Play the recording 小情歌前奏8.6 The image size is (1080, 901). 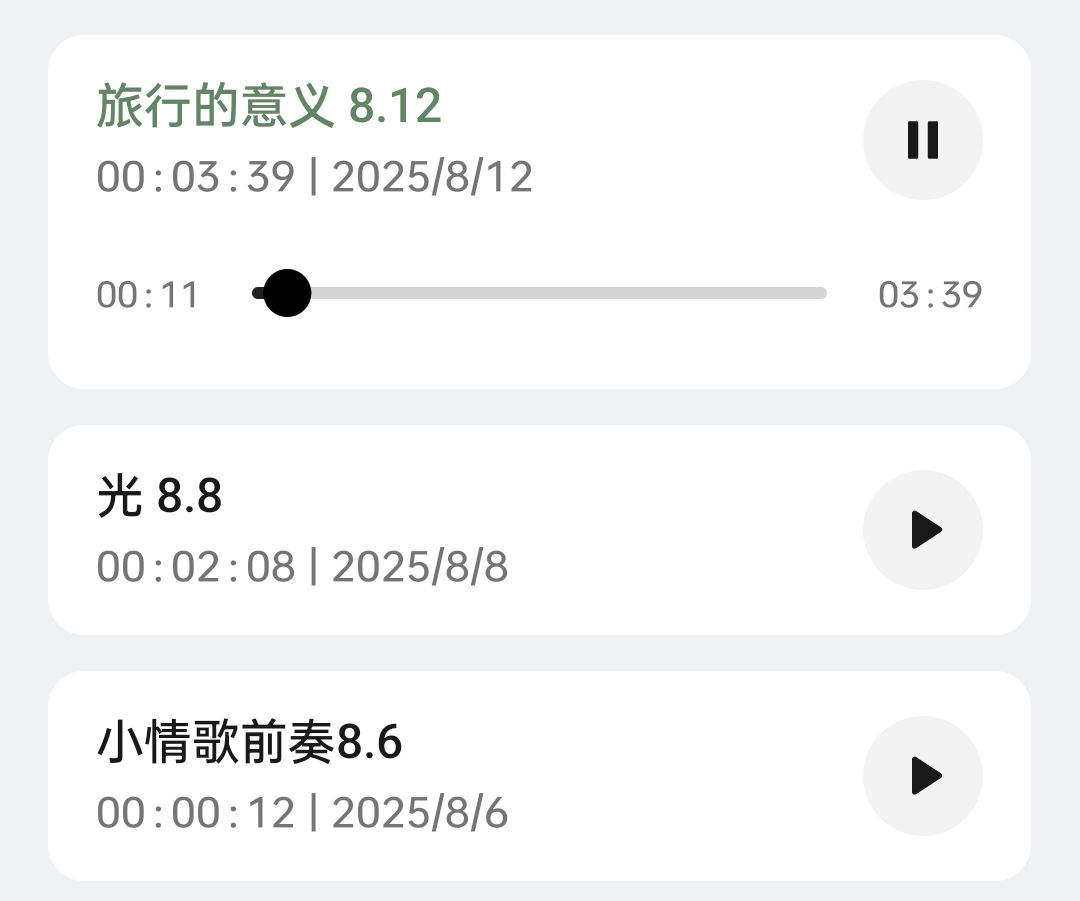pyautogui.click(x=922, y=775)
